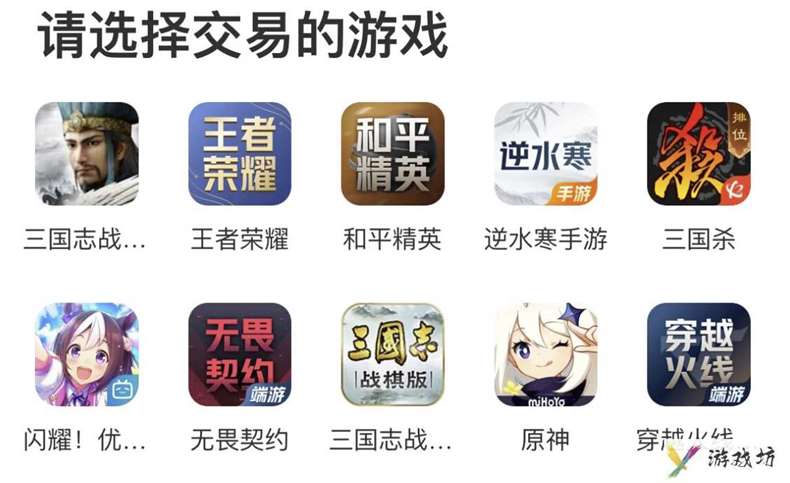Select 三国志战 game with general portrait icon
This screenshot has height=483, width=790.
pyautogui.click(x=87, y=153)
